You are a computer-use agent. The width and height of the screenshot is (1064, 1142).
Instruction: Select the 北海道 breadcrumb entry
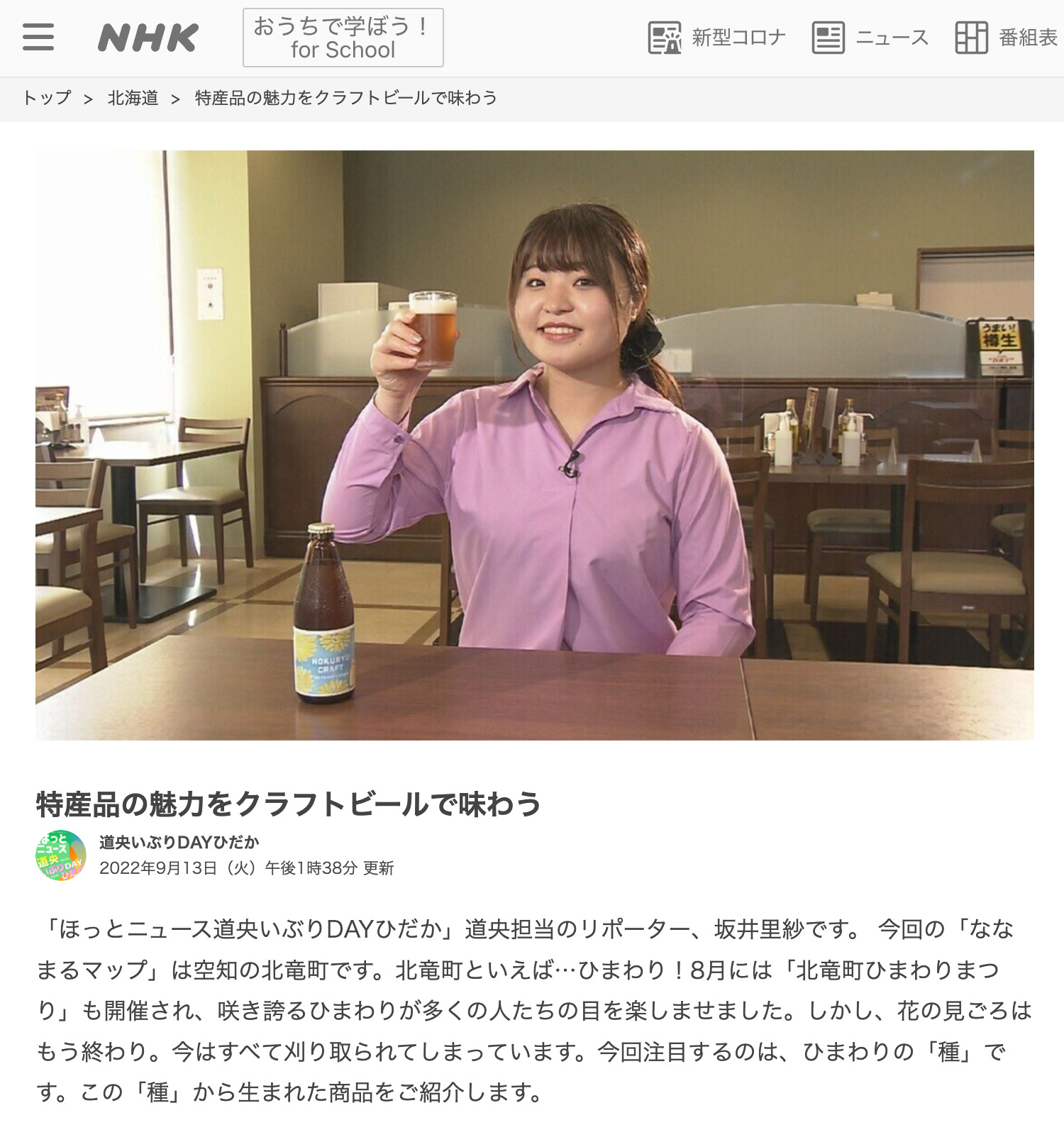click(132, 97)
